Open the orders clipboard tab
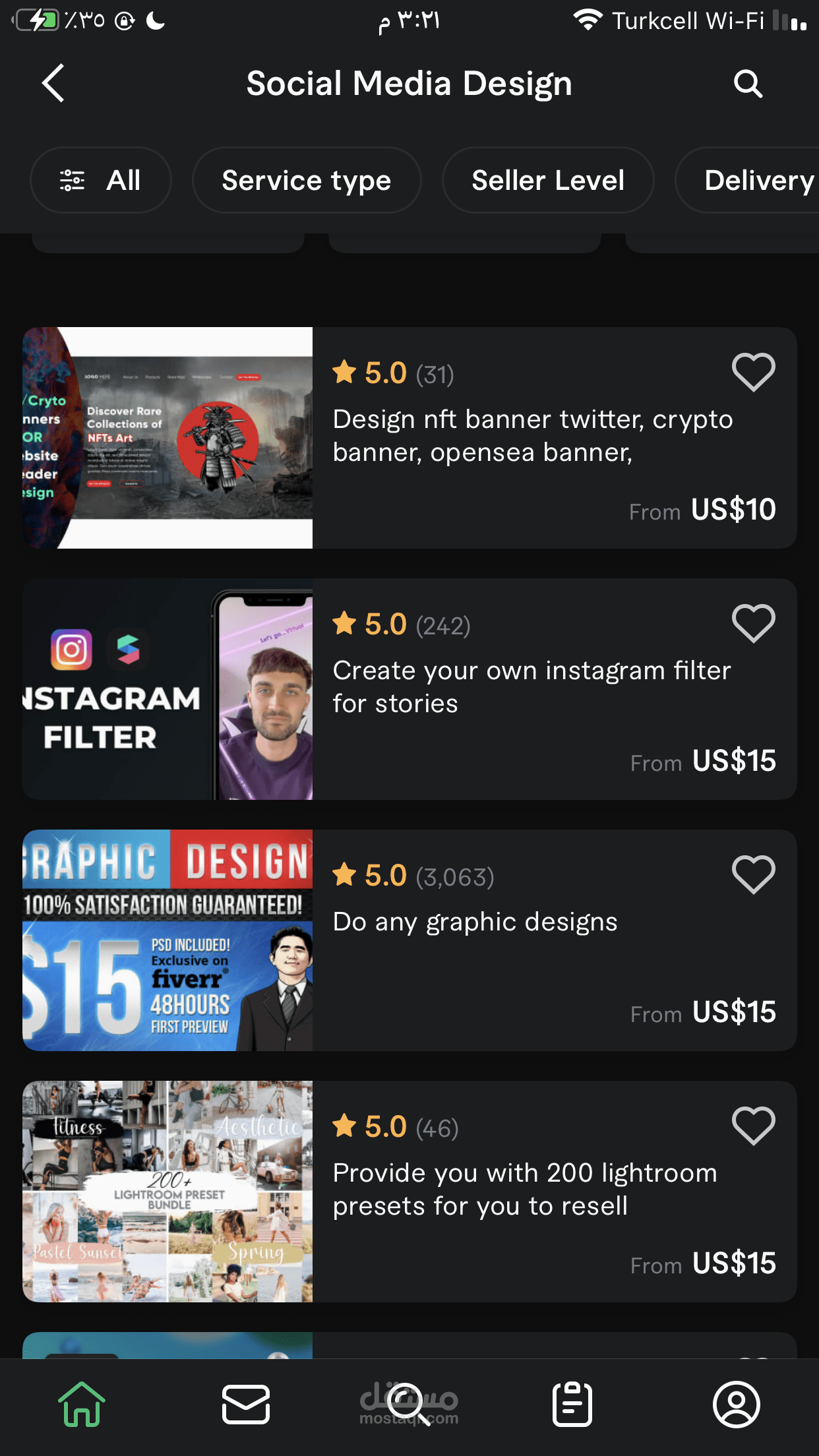 click(x=572, y=1405)
